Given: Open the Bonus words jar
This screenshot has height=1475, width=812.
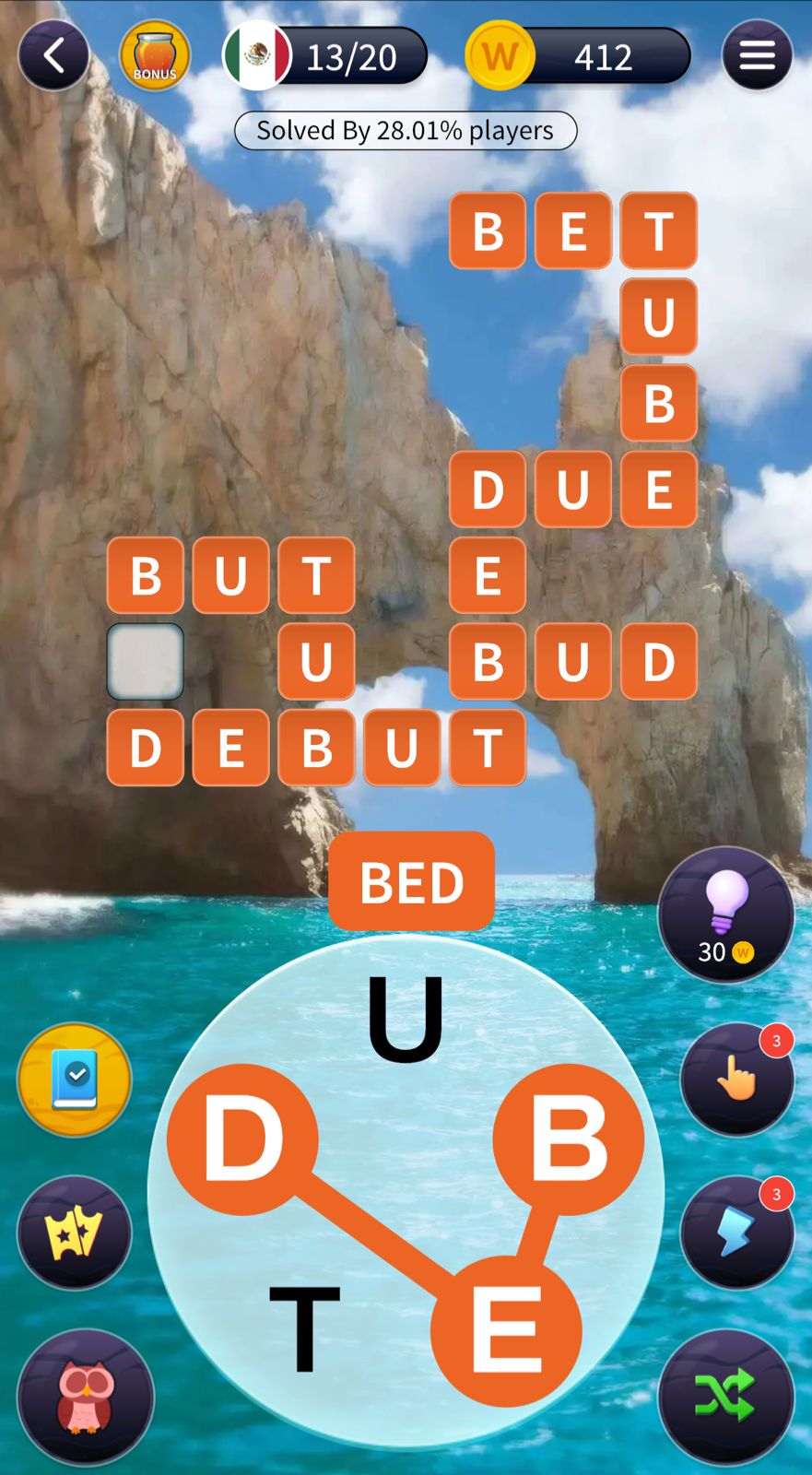Looking at the screenshot, I should (x=155, y=56).
